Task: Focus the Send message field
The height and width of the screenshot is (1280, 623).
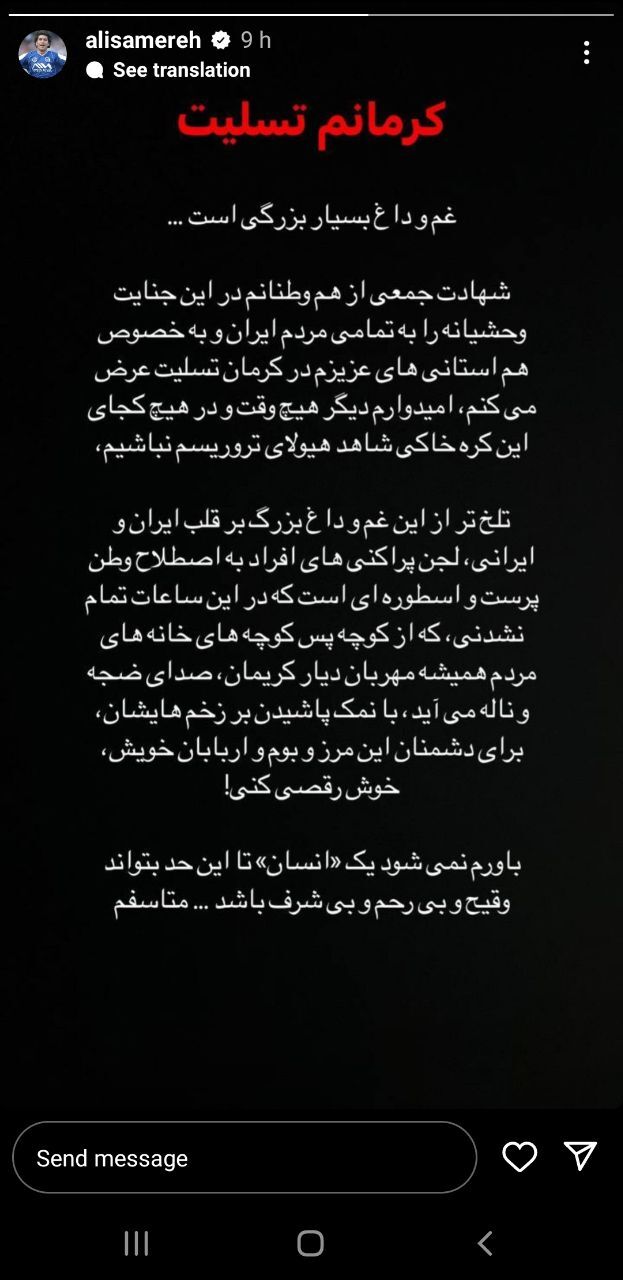Action: pyautogui.click(x=244, y=1158)
